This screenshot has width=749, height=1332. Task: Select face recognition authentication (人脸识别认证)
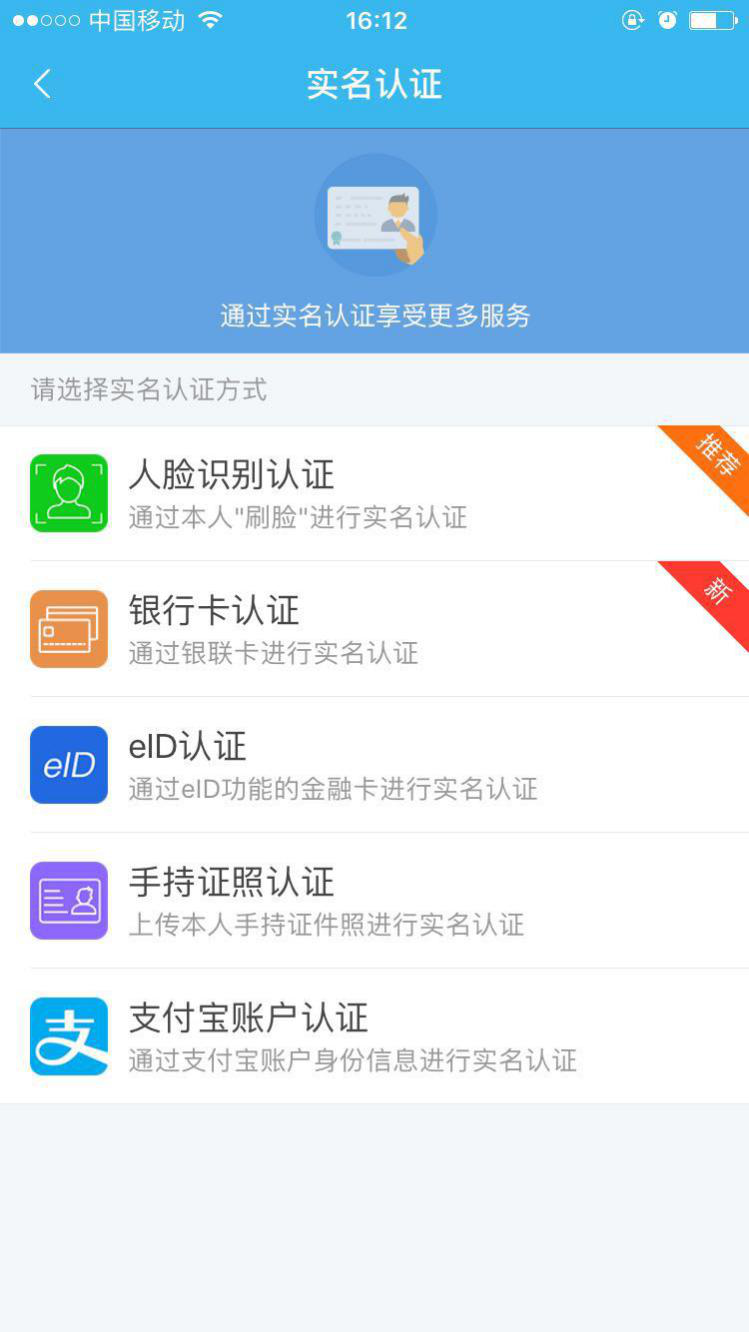point(374,493)
